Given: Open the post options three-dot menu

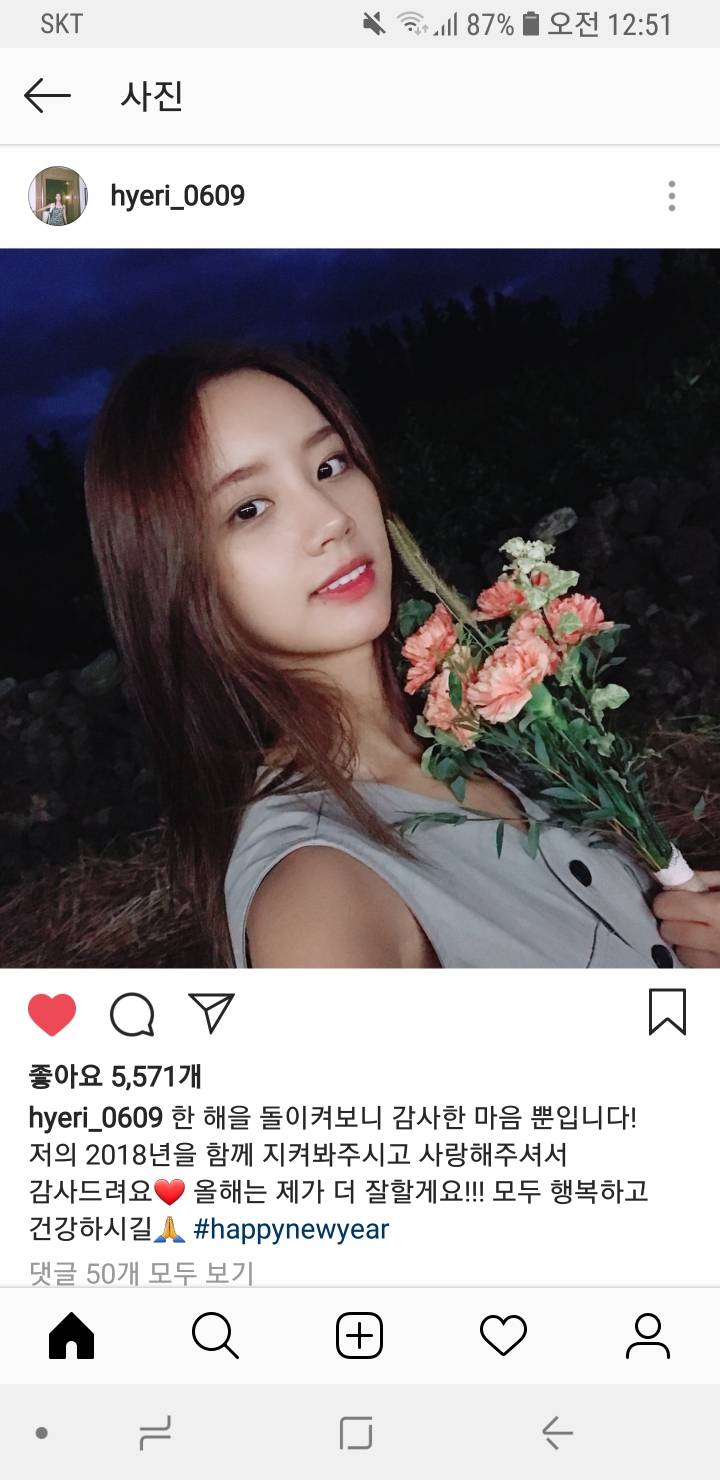Looking at the screenshot, I should 671,196.
